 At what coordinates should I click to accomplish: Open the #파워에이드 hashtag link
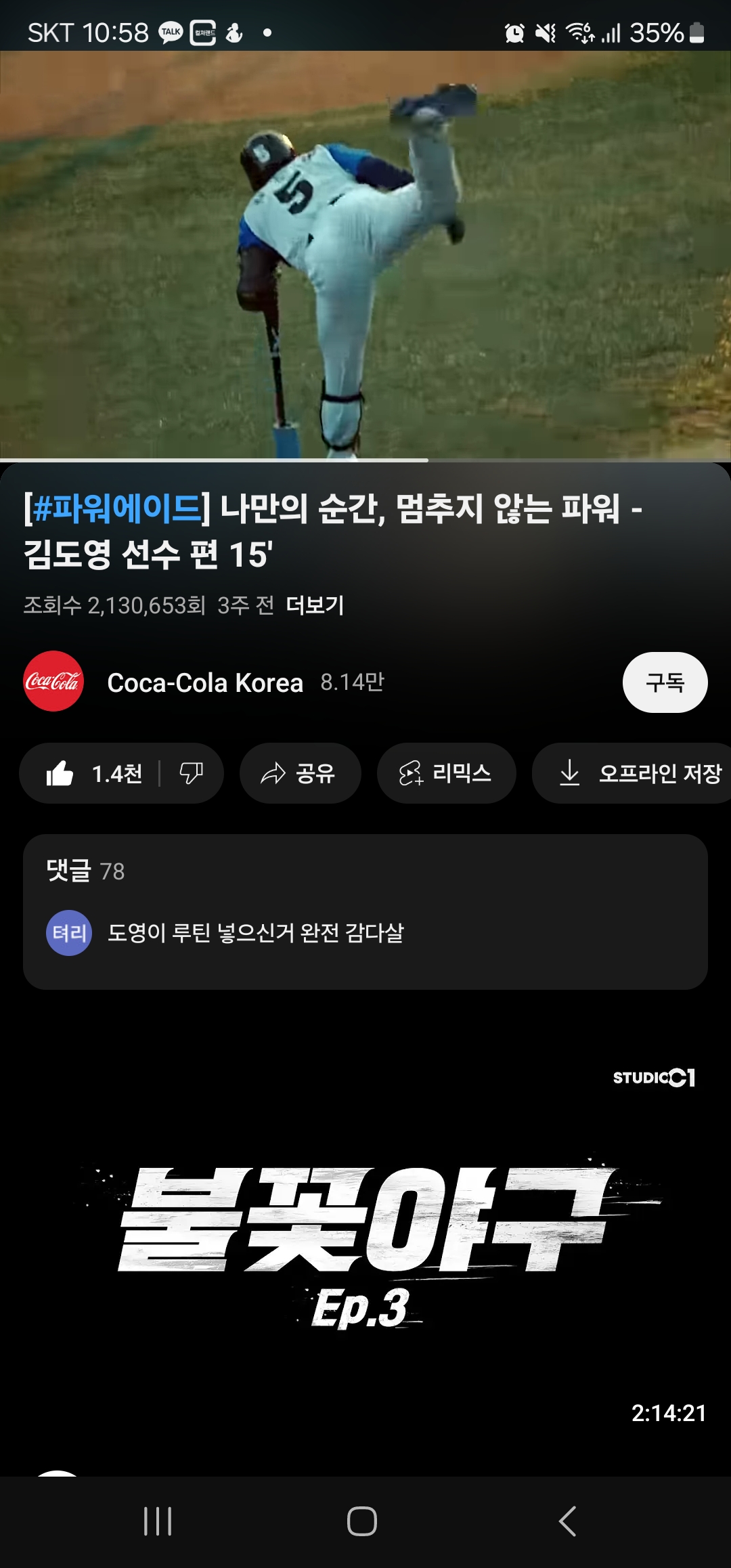point(116,508)
